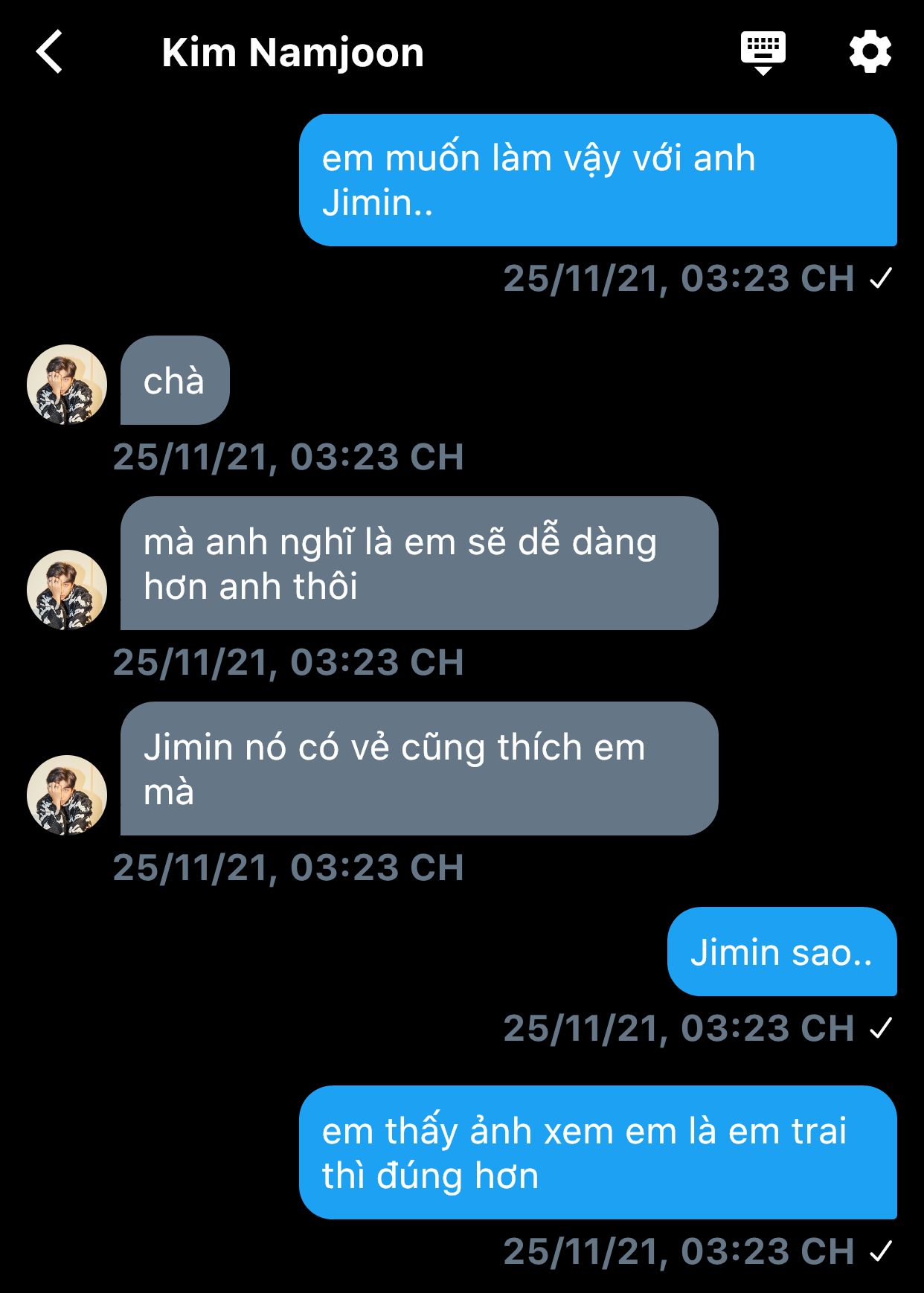Open chat settings gear
This screenshot has height=1293, width=924.
[870, 52]
